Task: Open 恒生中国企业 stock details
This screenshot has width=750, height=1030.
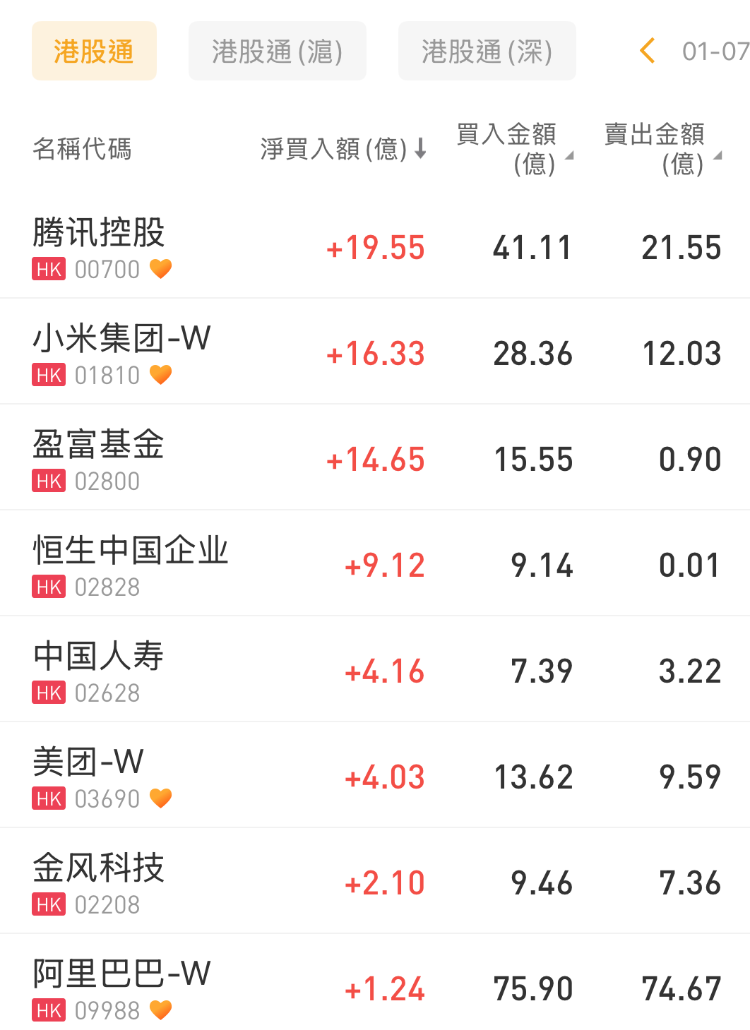Action: pos(131,551)
